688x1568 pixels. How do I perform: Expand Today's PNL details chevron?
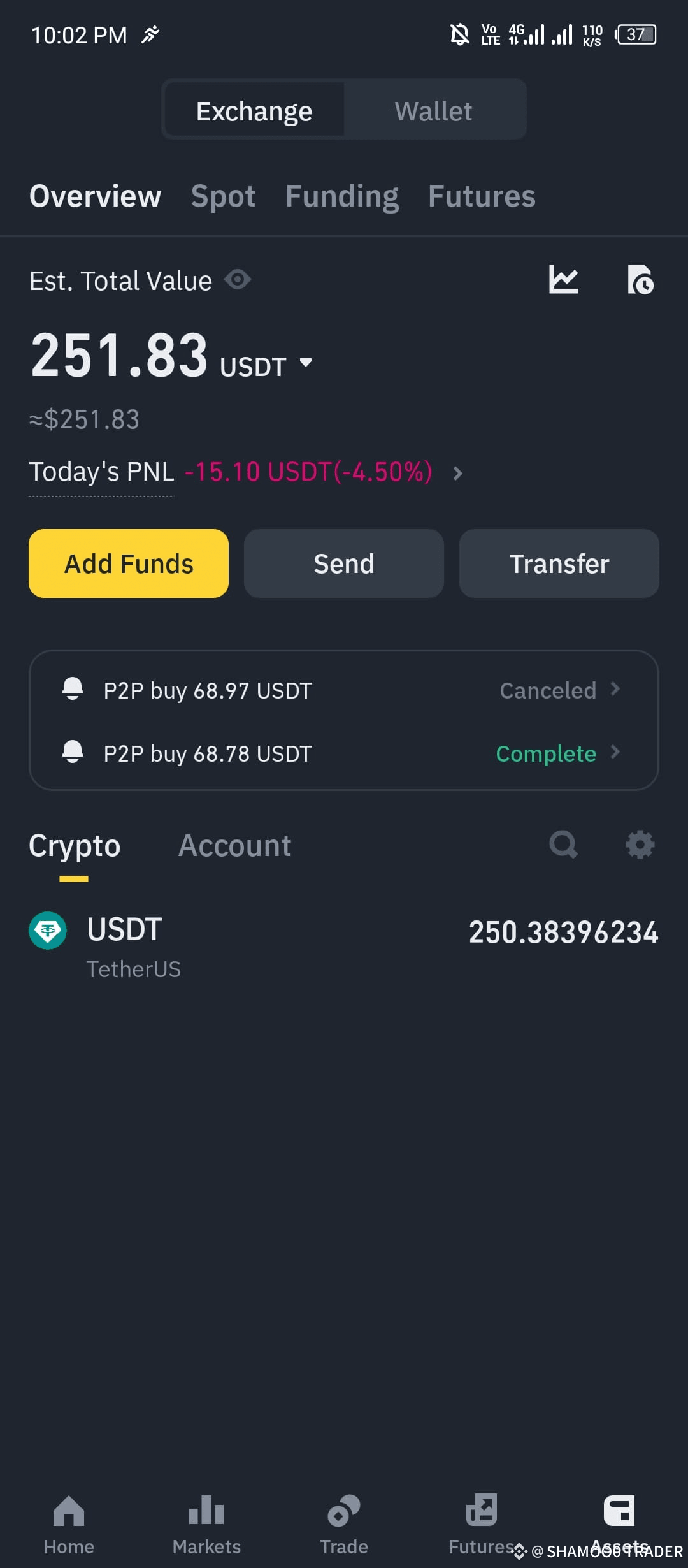click(457, 474)
